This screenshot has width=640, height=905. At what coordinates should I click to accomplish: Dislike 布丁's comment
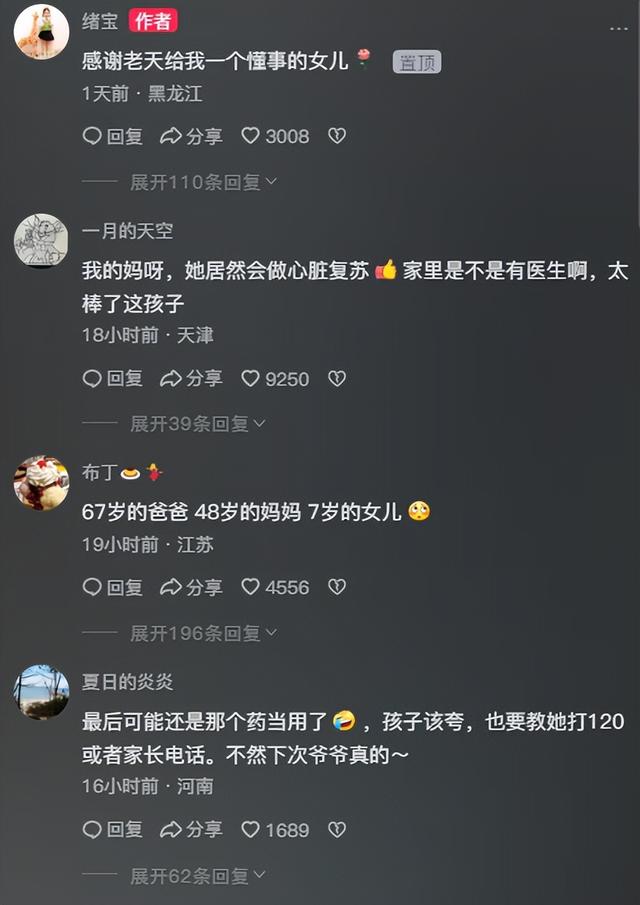pos(337,588)
